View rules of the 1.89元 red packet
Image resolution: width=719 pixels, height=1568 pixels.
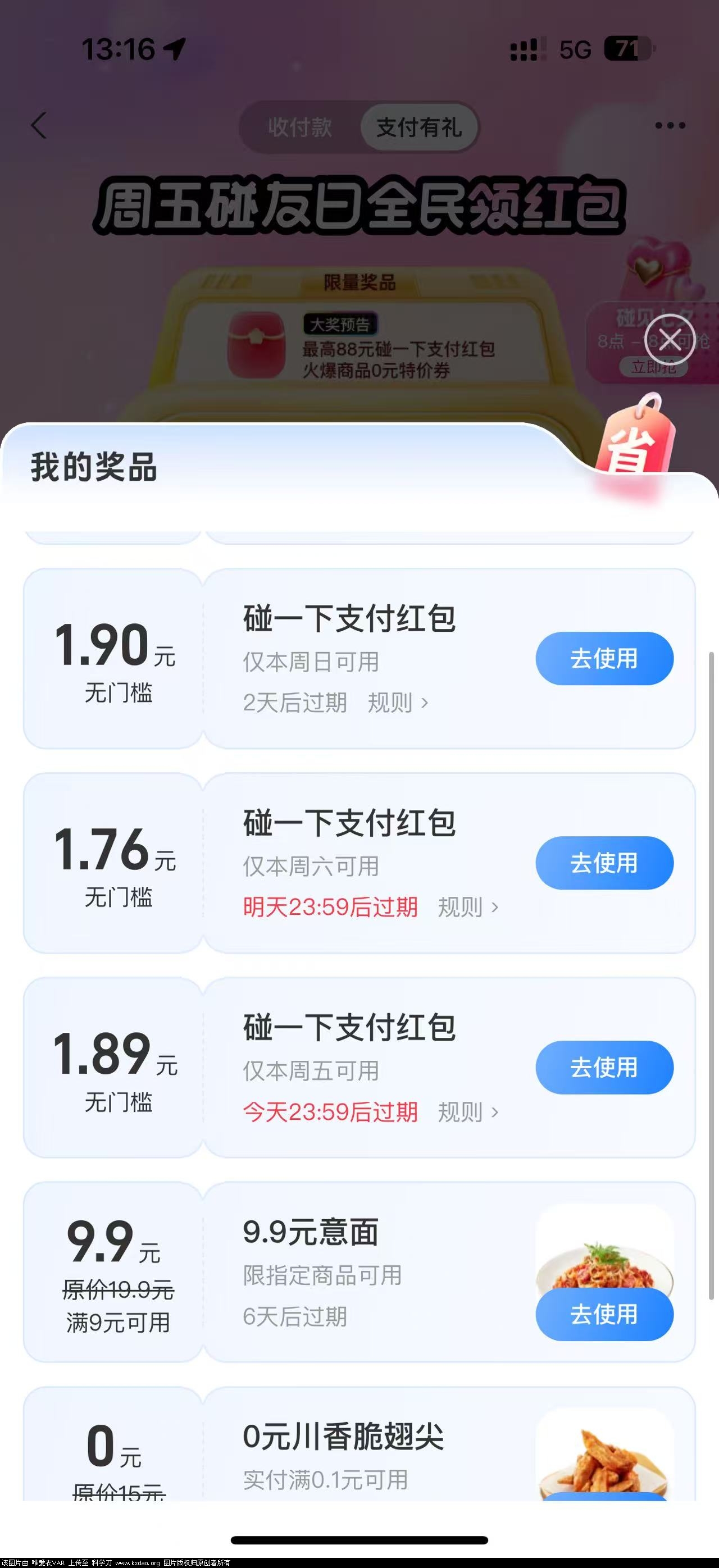(467, 1112)
